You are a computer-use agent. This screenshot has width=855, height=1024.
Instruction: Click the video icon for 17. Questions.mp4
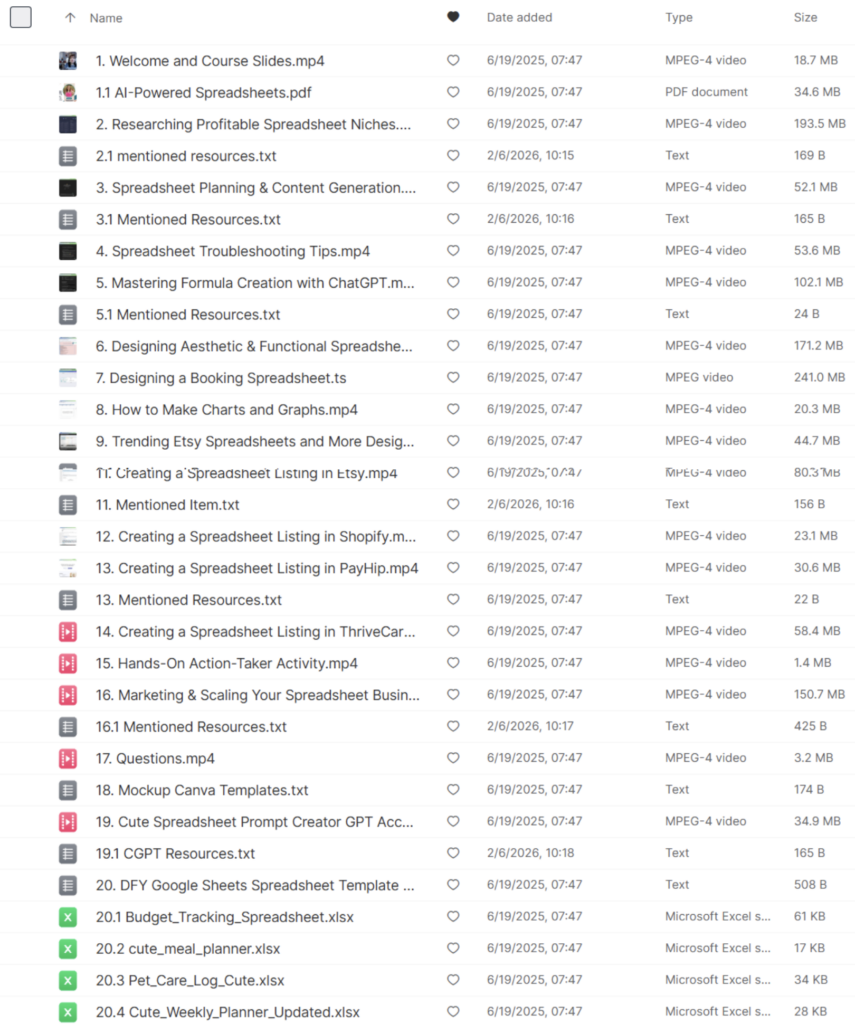click(x=67, y=758)
